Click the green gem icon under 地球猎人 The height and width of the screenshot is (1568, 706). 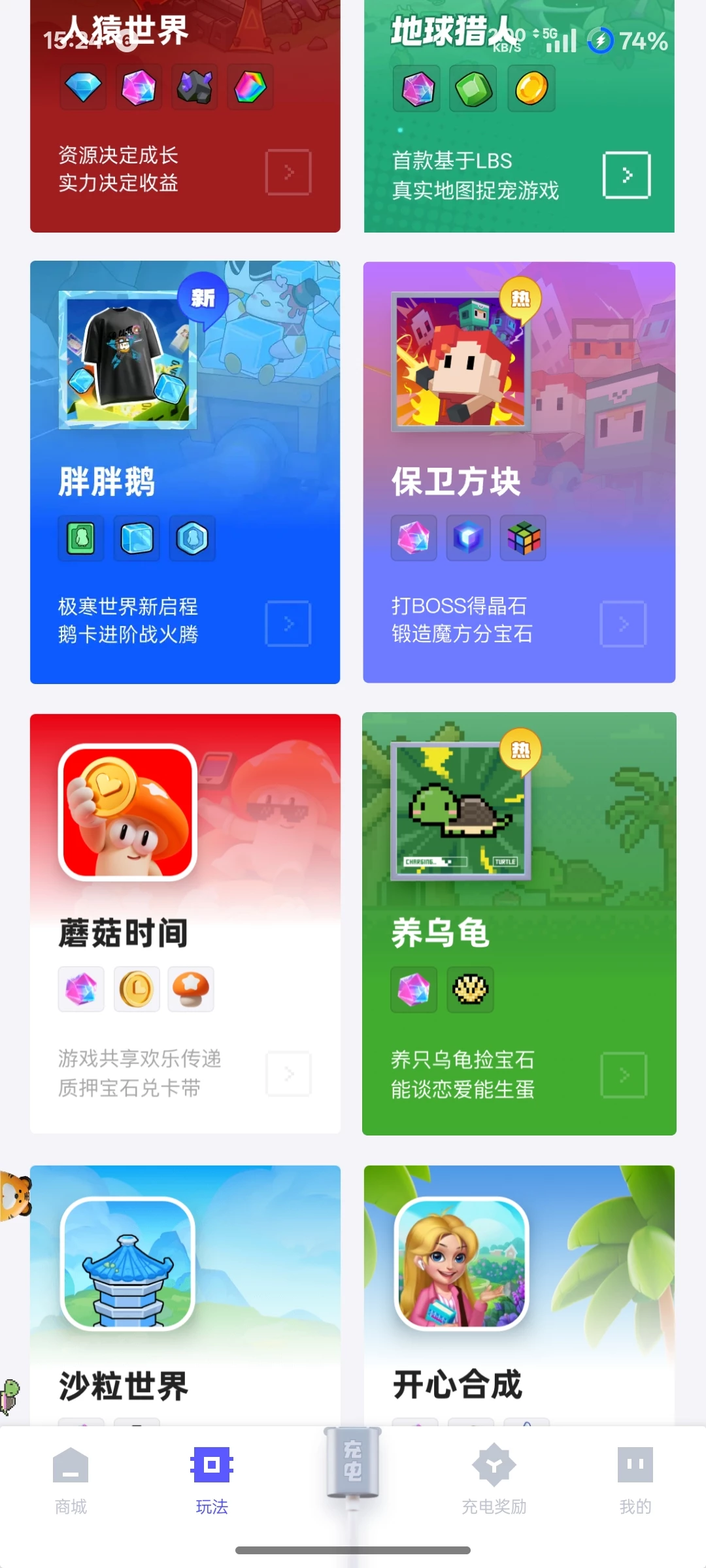pyautogui.click(x=473, y=89)
